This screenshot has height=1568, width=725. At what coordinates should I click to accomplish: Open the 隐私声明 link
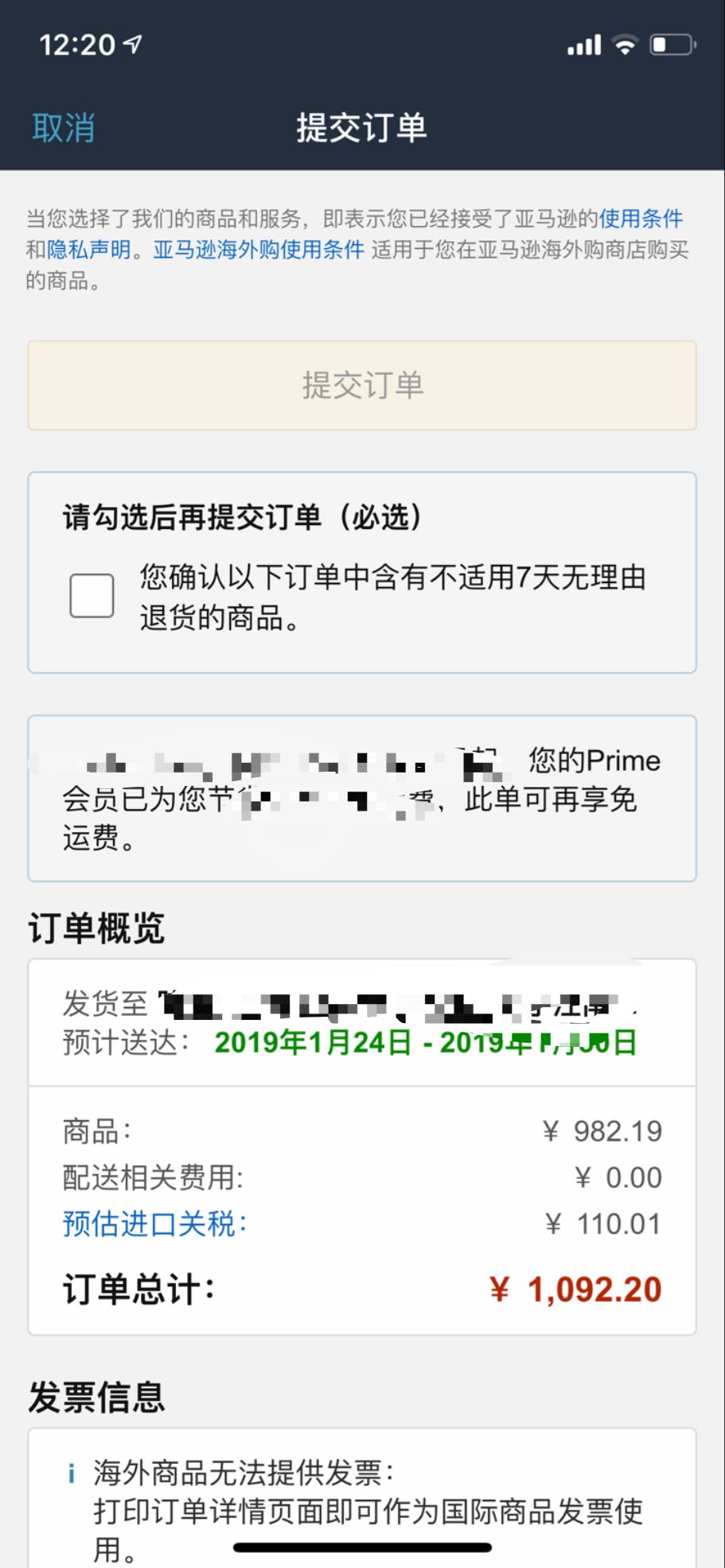[89, 250]
